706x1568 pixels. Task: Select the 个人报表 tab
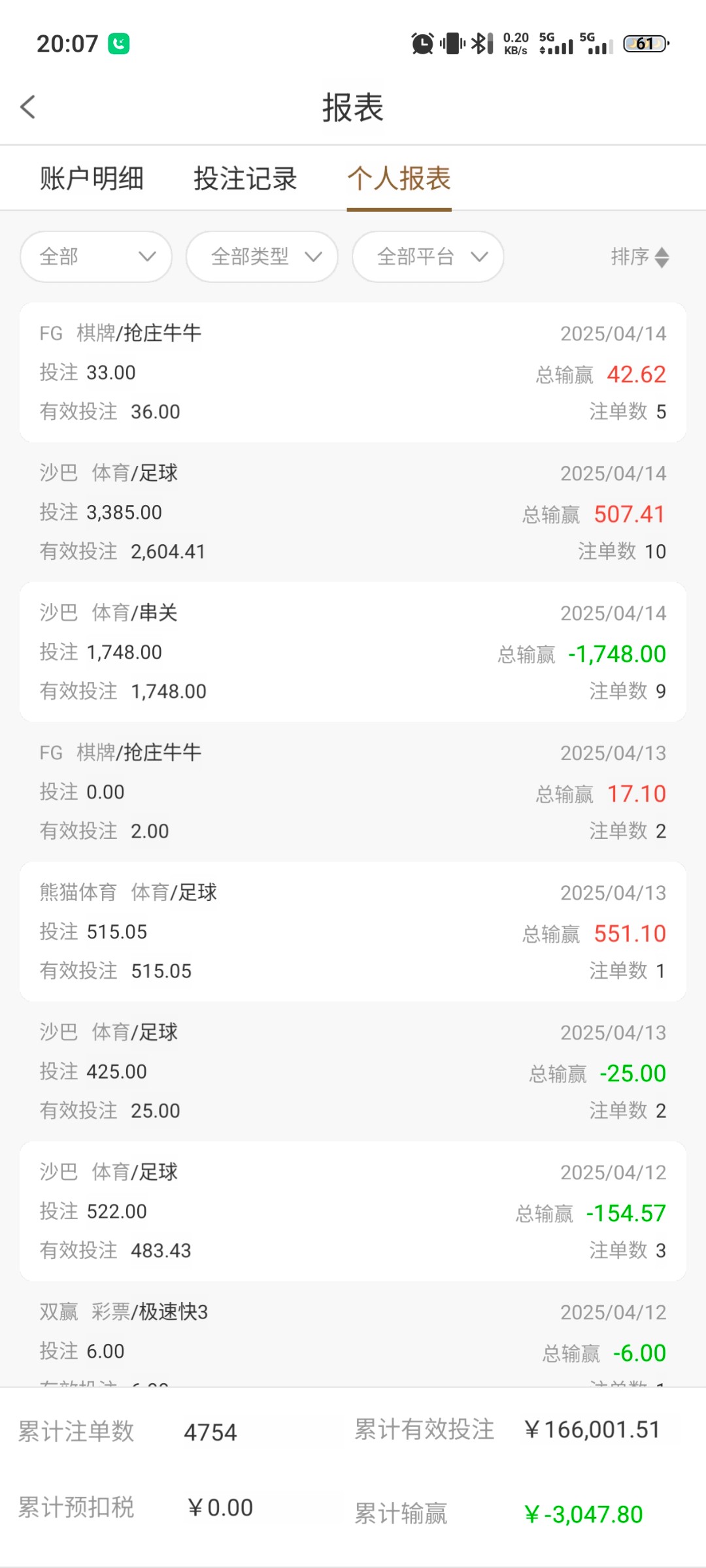[399, 178]
